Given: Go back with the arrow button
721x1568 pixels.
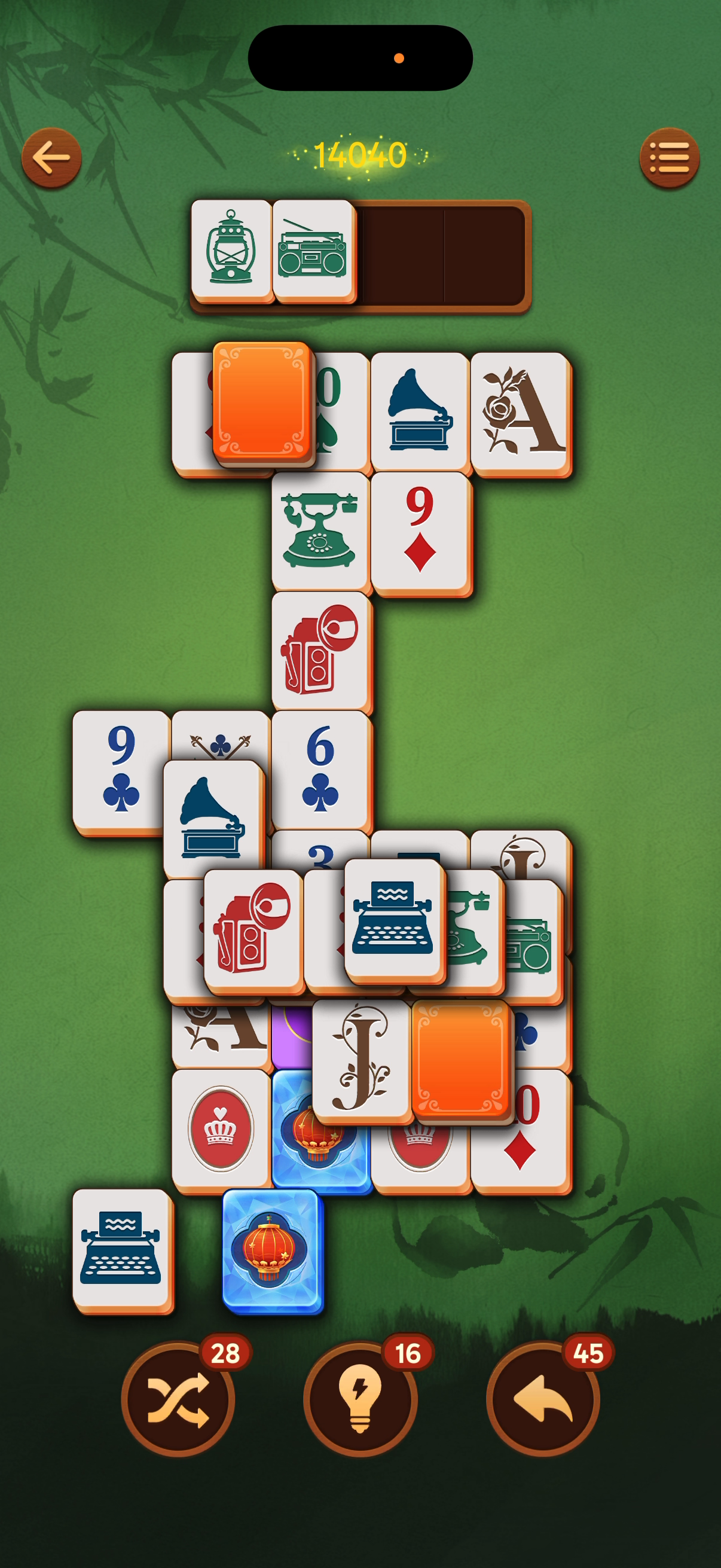Looking at the screenshot, I should pyautogui.click(x=51, y=158).
